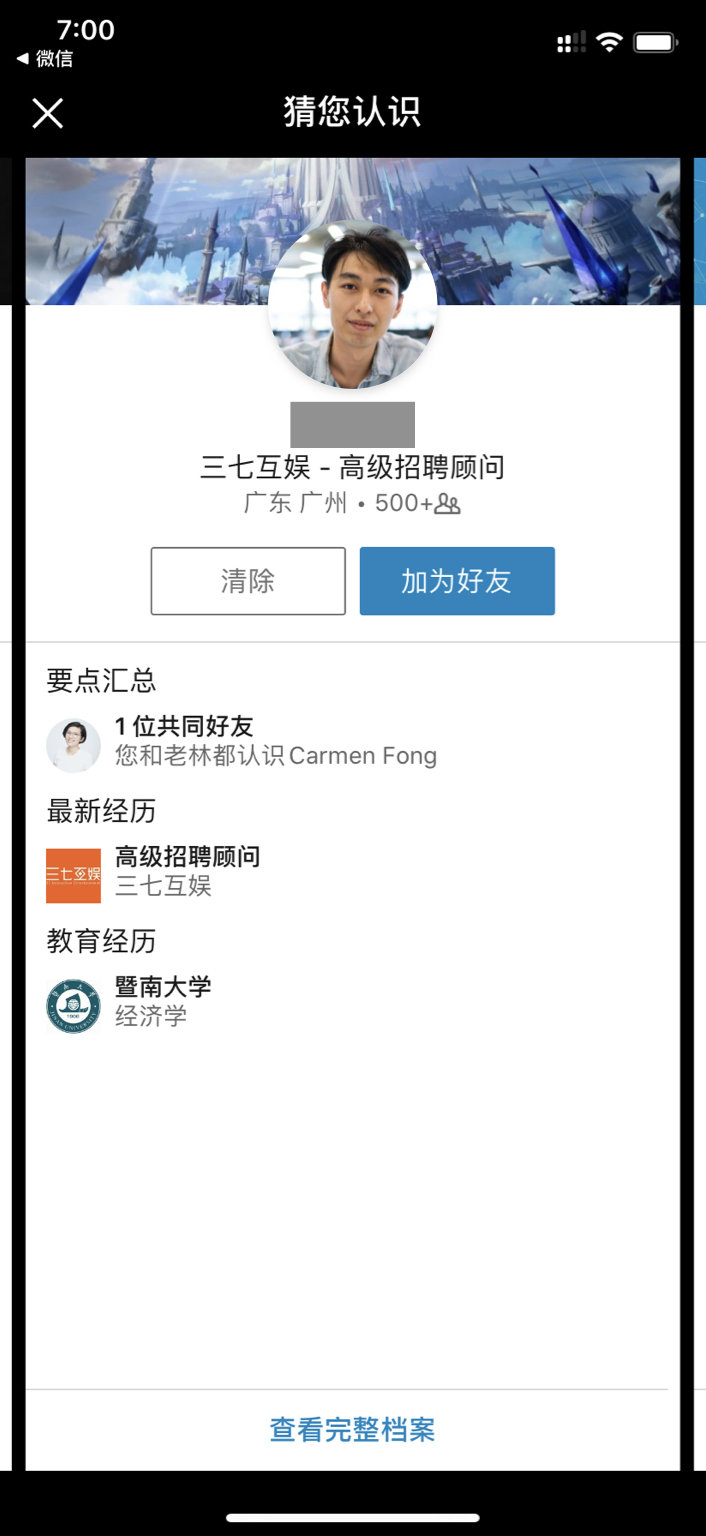Close the 猜您认识 screen
The height and width of the screenshot is (1536, 706).
click(47, 113)
